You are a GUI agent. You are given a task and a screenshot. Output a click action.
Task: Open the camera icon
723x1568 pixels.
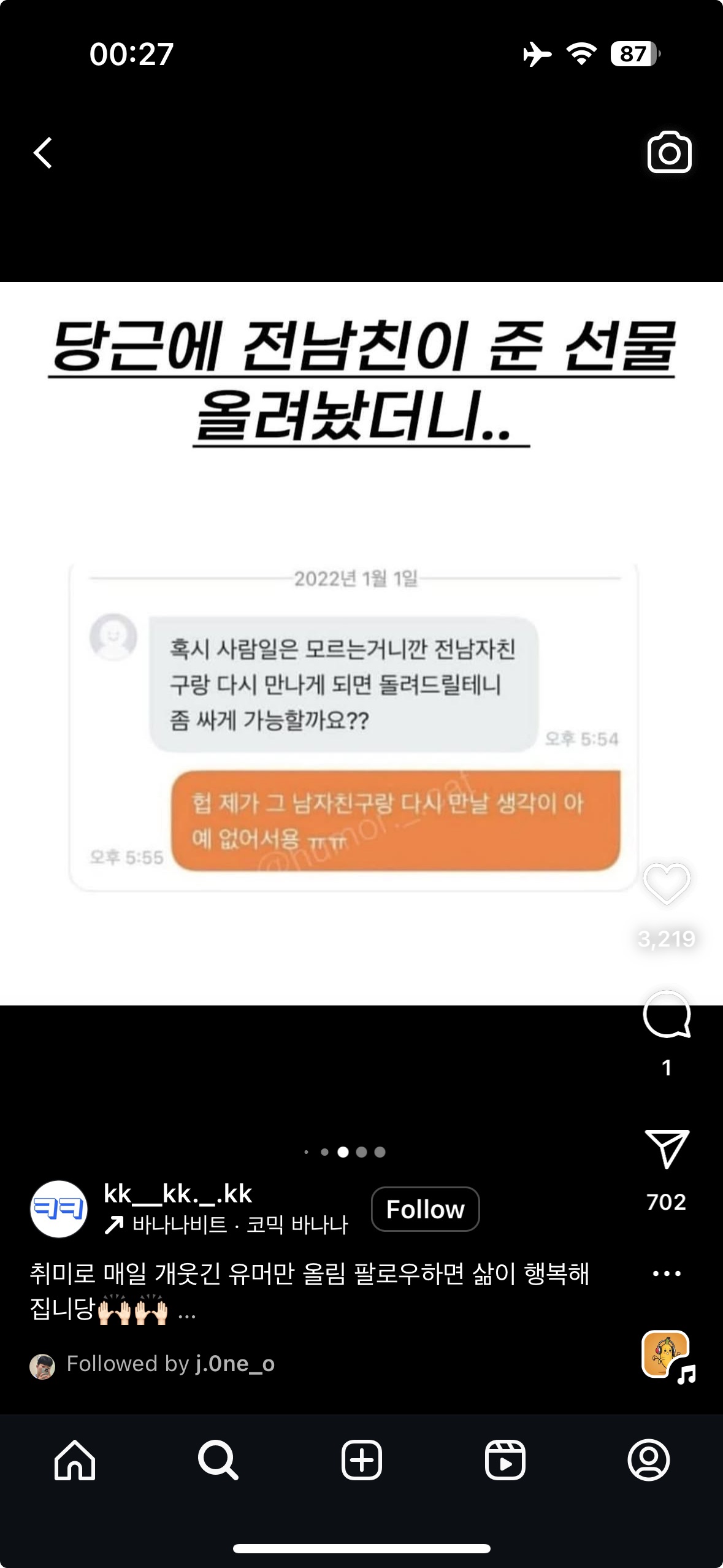(669, 152)
